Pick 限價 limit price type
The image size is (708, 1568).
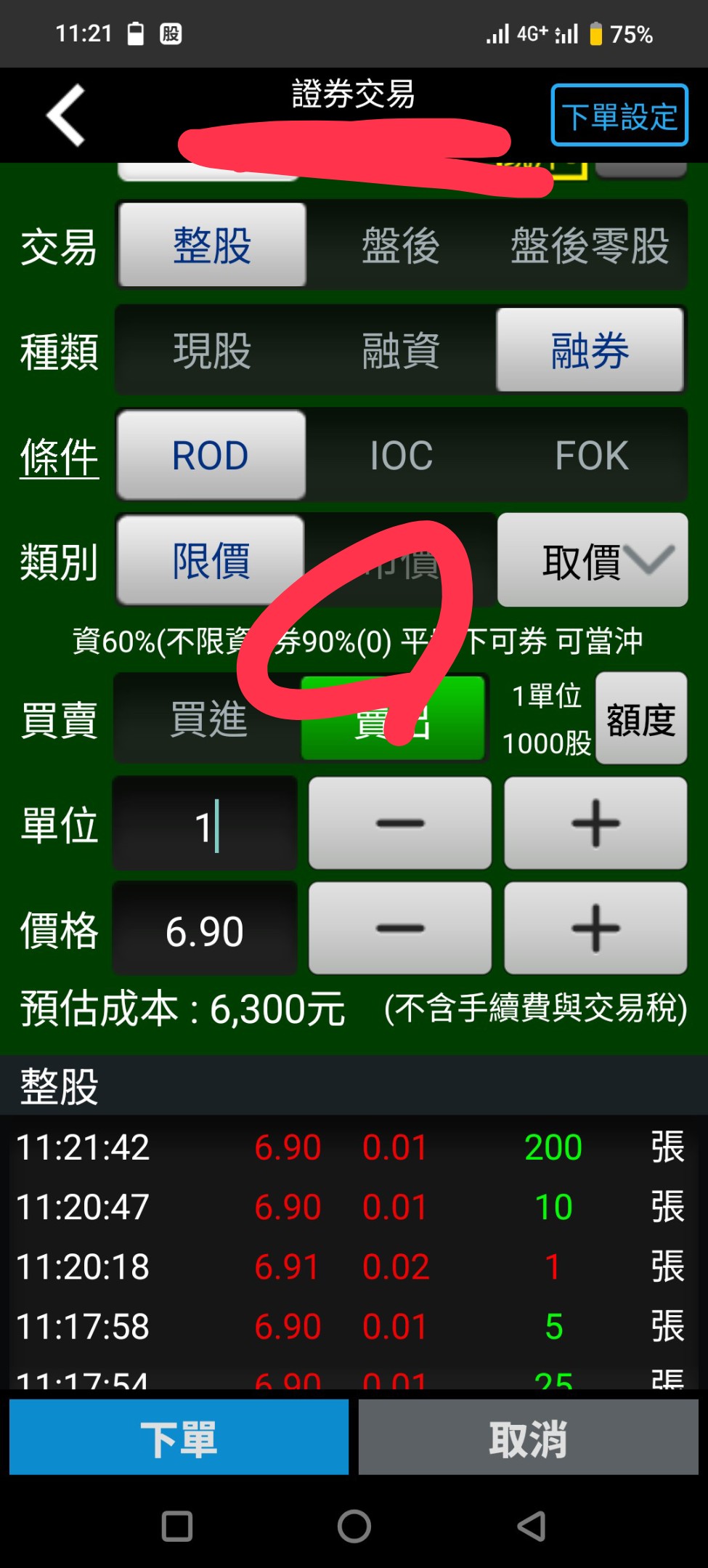[x=211, y=560]
